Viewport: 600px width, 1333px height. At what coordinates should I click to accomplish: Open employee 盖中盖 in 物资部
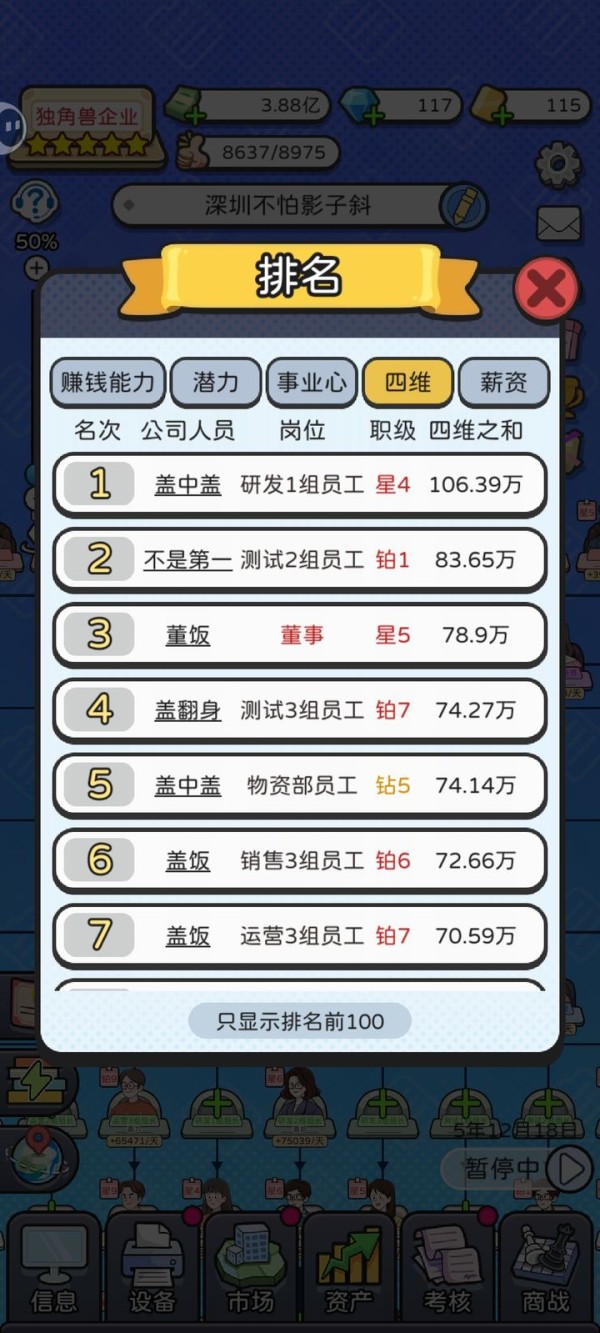click(188, 785)
